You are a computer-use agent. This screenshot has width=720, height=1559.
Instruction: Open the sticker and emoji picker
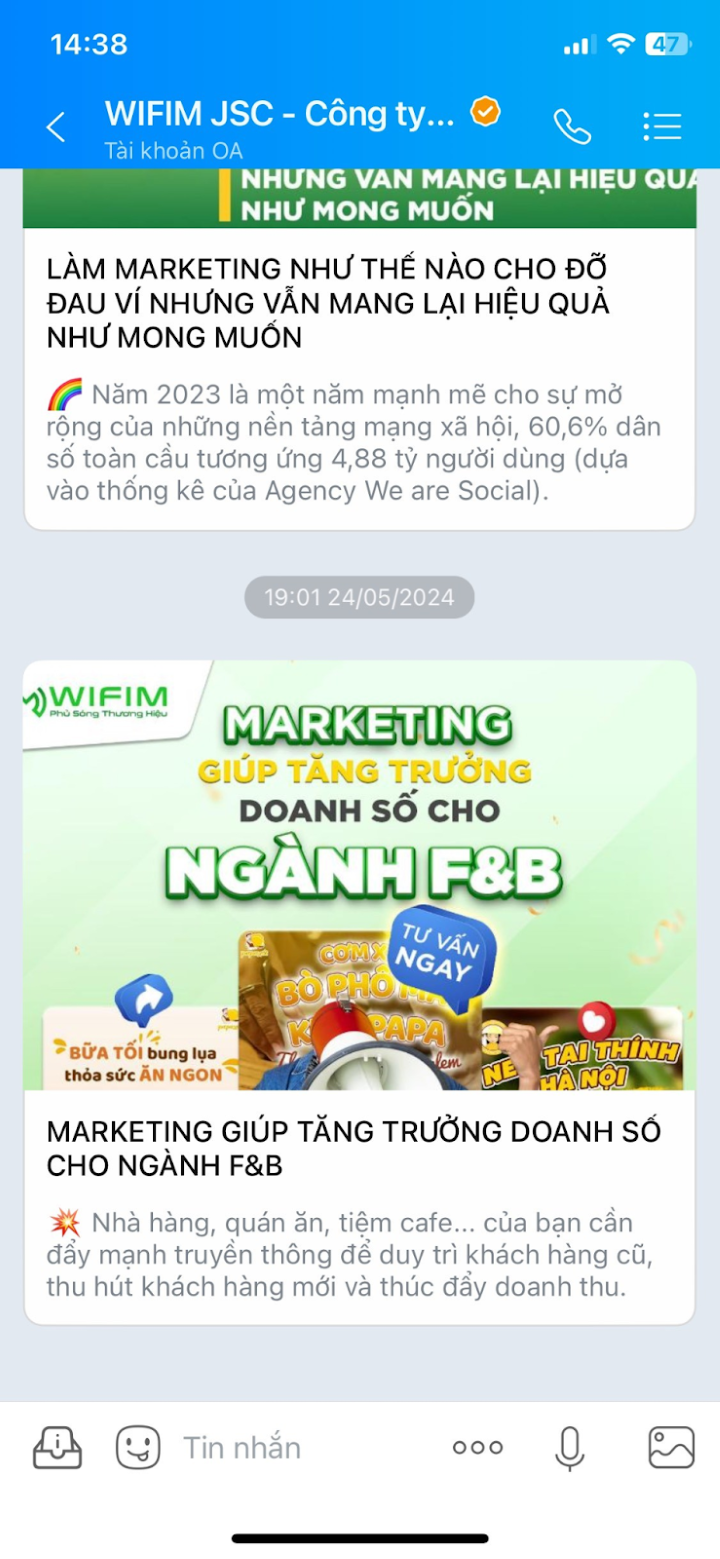(138, 1447)
